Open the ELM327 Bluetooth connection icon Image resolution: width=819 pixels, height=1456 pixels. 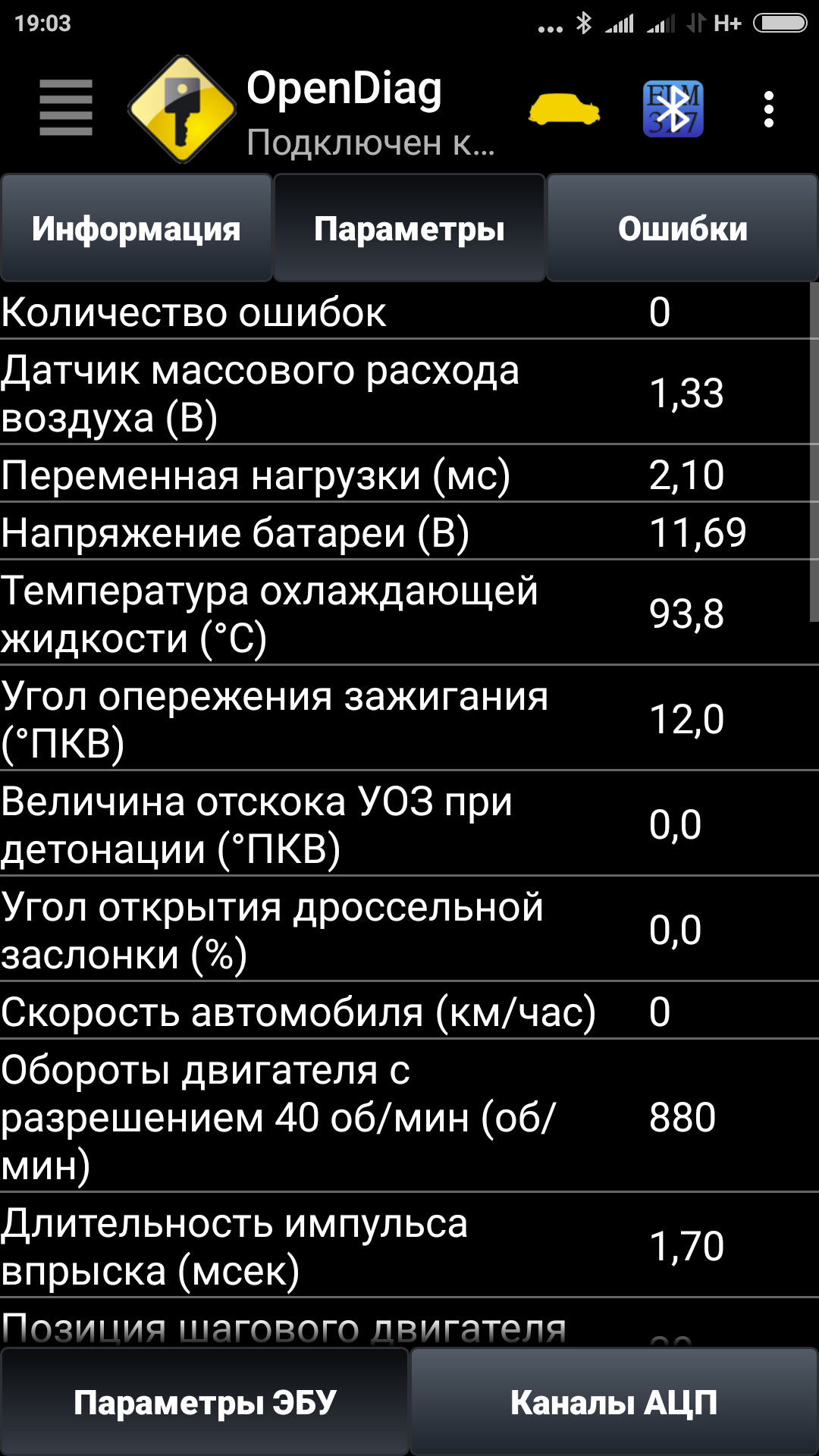673,109
